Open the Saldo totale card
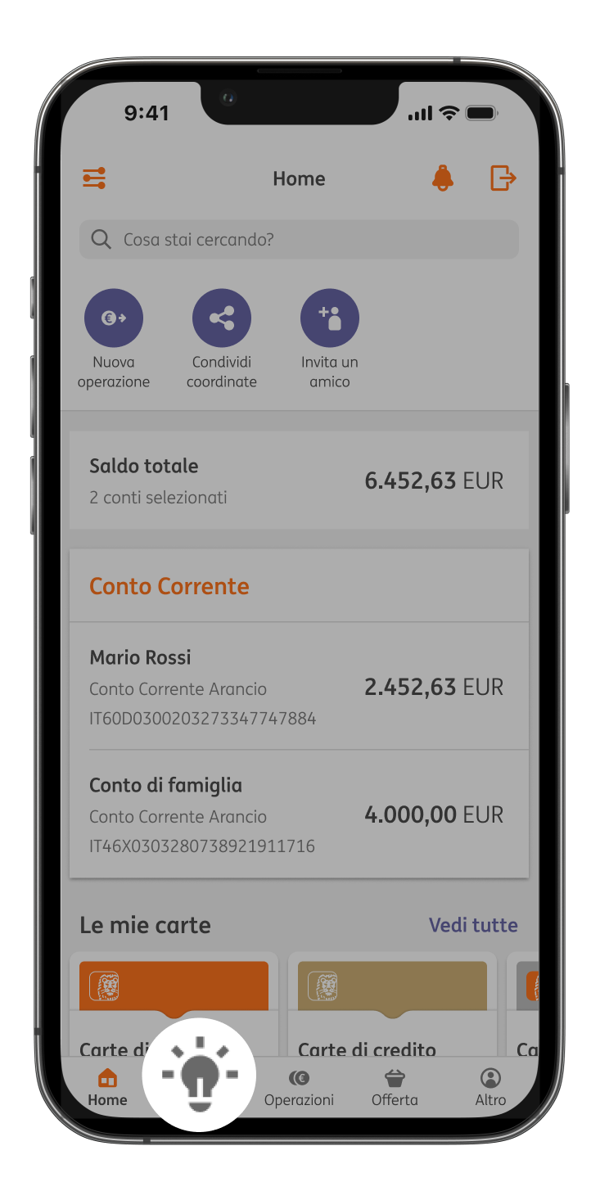 (x=299, y=480)
